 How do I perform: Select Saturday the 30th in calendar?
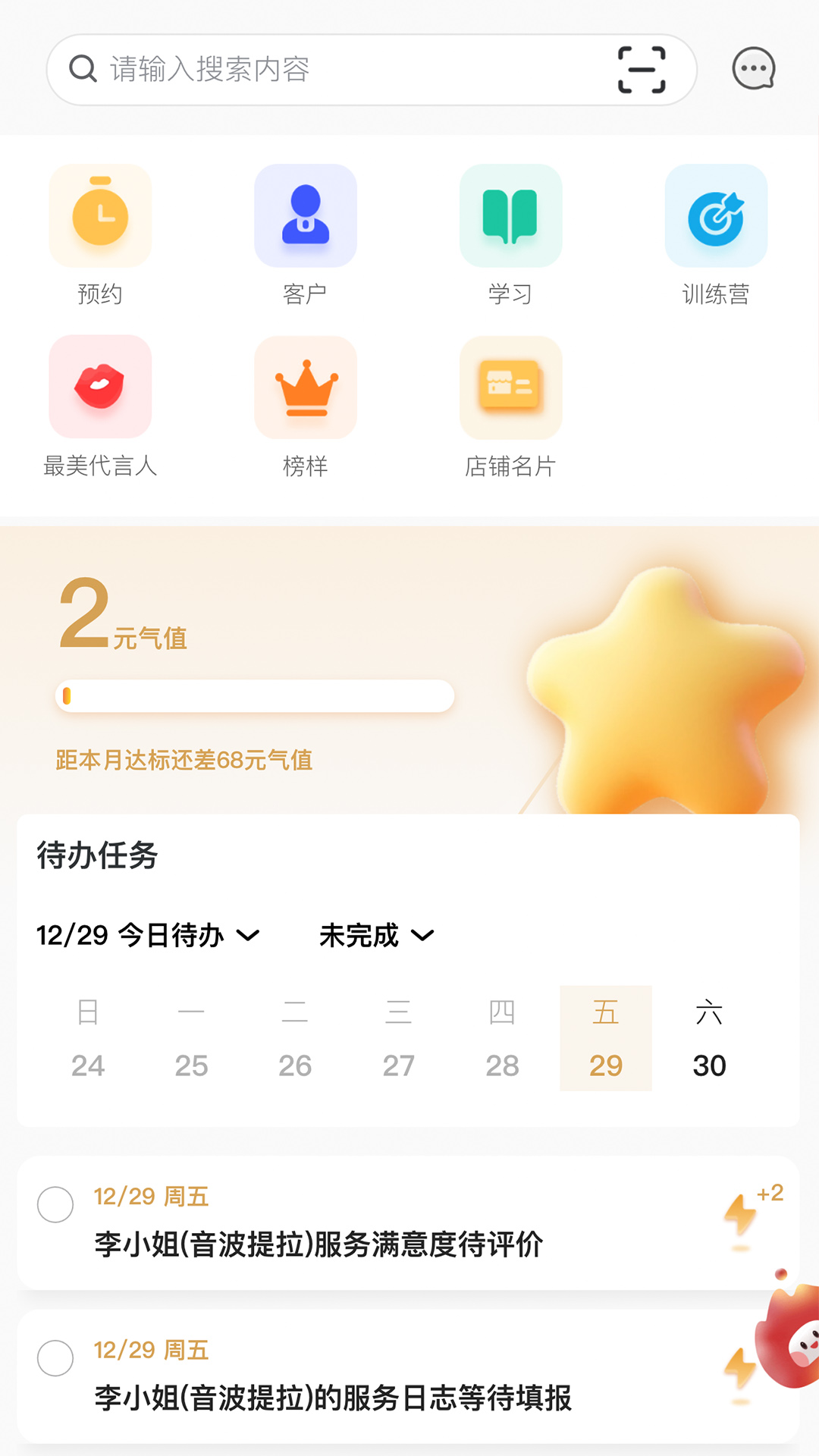coord(709,1039)
